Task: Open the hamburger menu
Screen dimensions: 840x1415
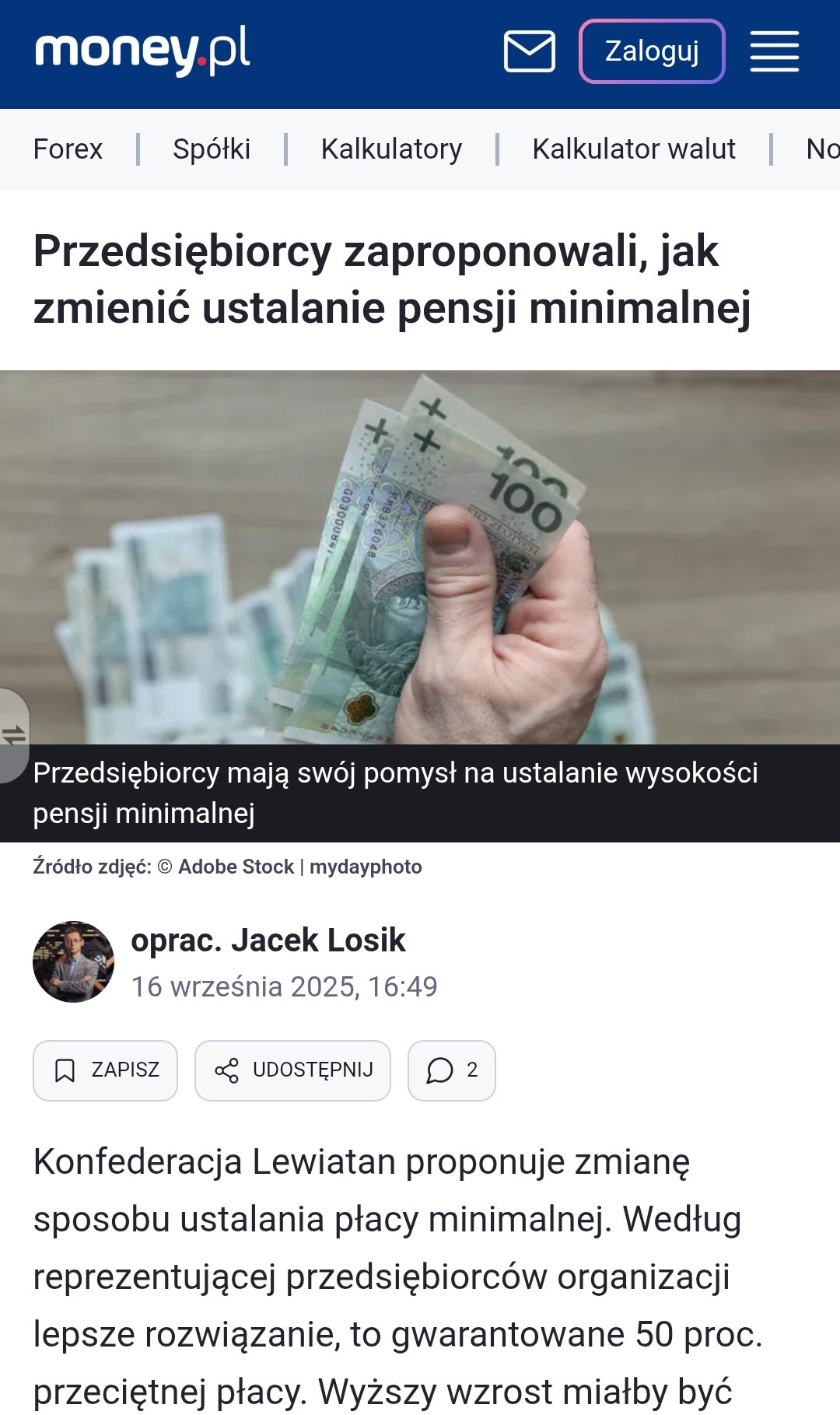Action: click(774, 51)
